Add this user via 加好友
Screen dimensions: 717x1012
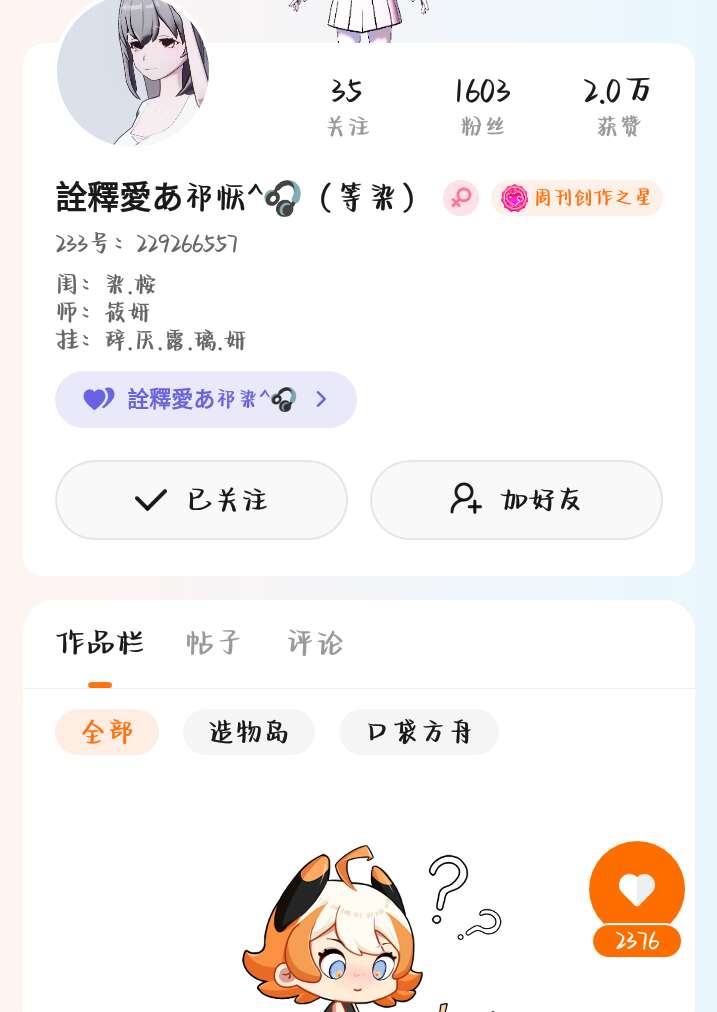click(x=516, y=500)
